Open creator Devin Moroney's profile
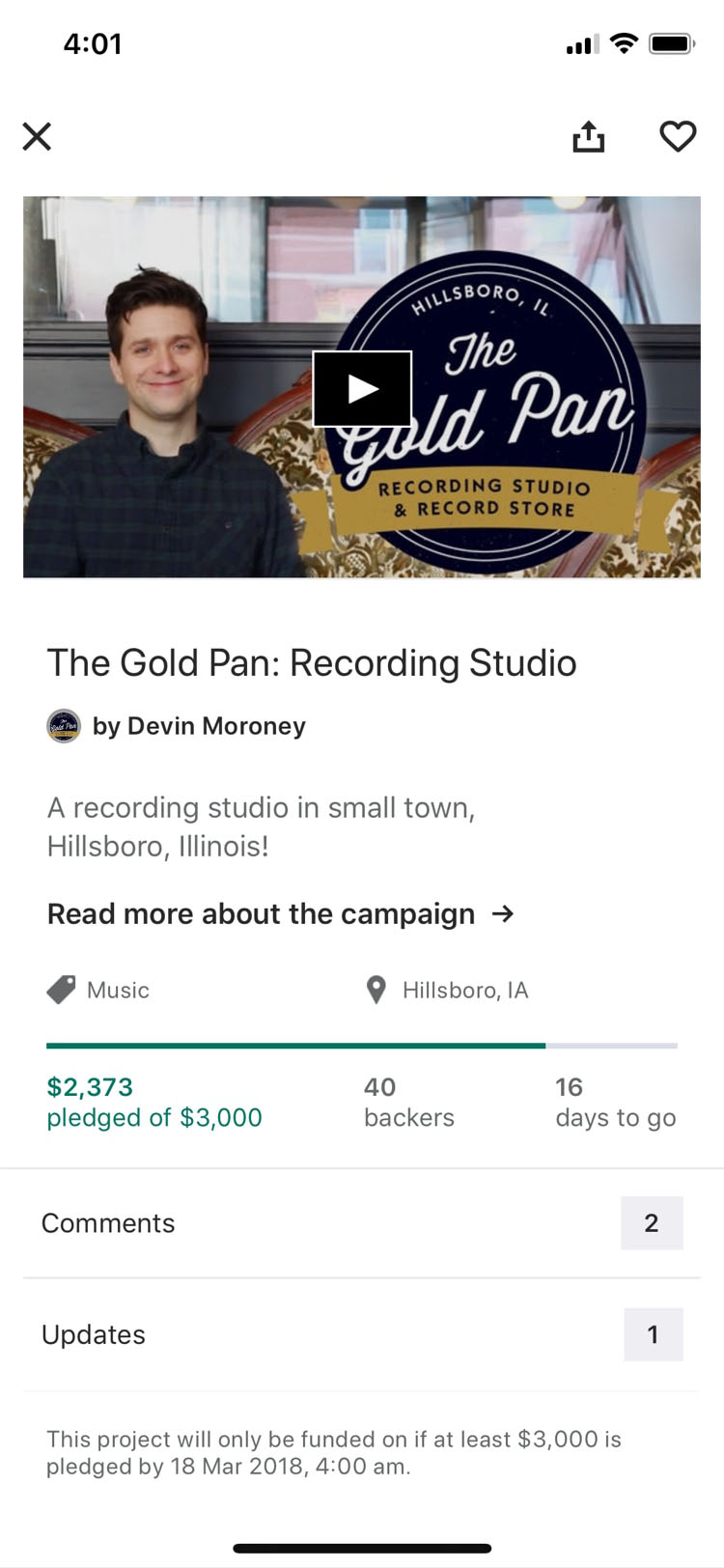Viewport: 724px width, 1568px height. pyautogui.click(x=177, y=726)
